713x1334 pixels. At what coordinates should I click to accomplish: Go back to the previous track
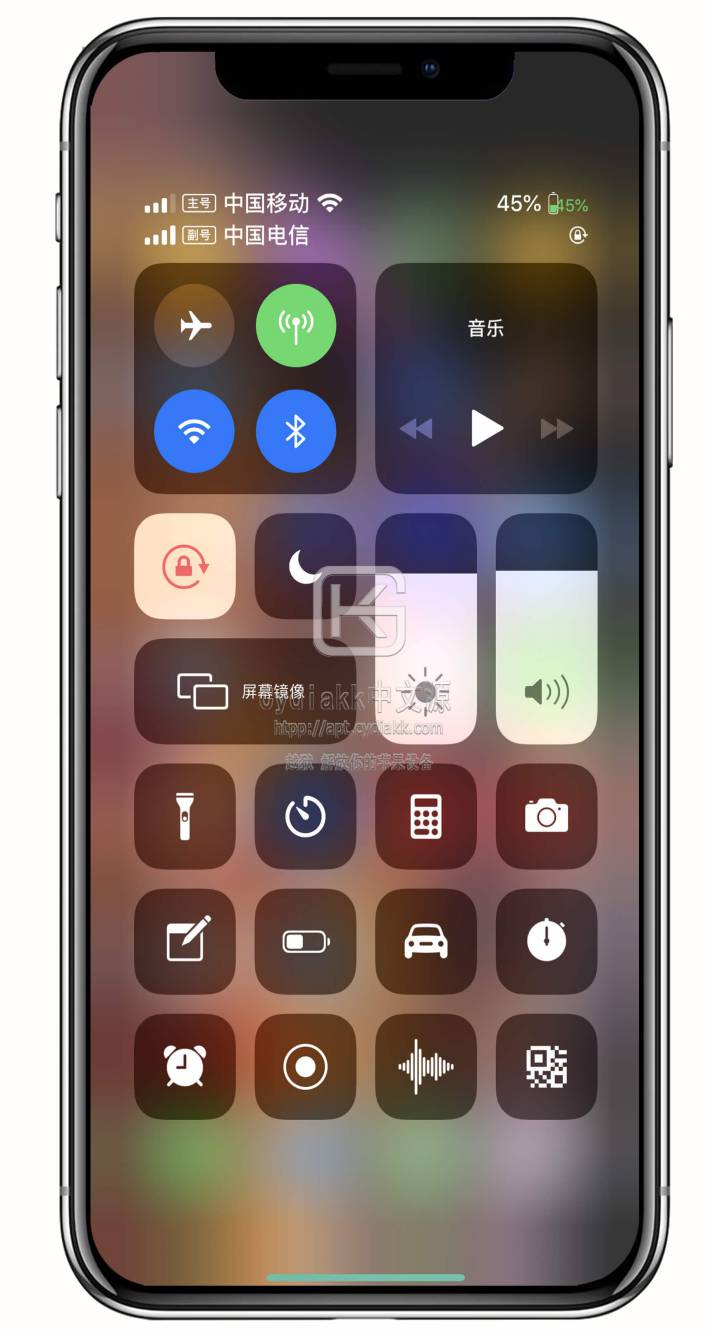tap(416, 429)
